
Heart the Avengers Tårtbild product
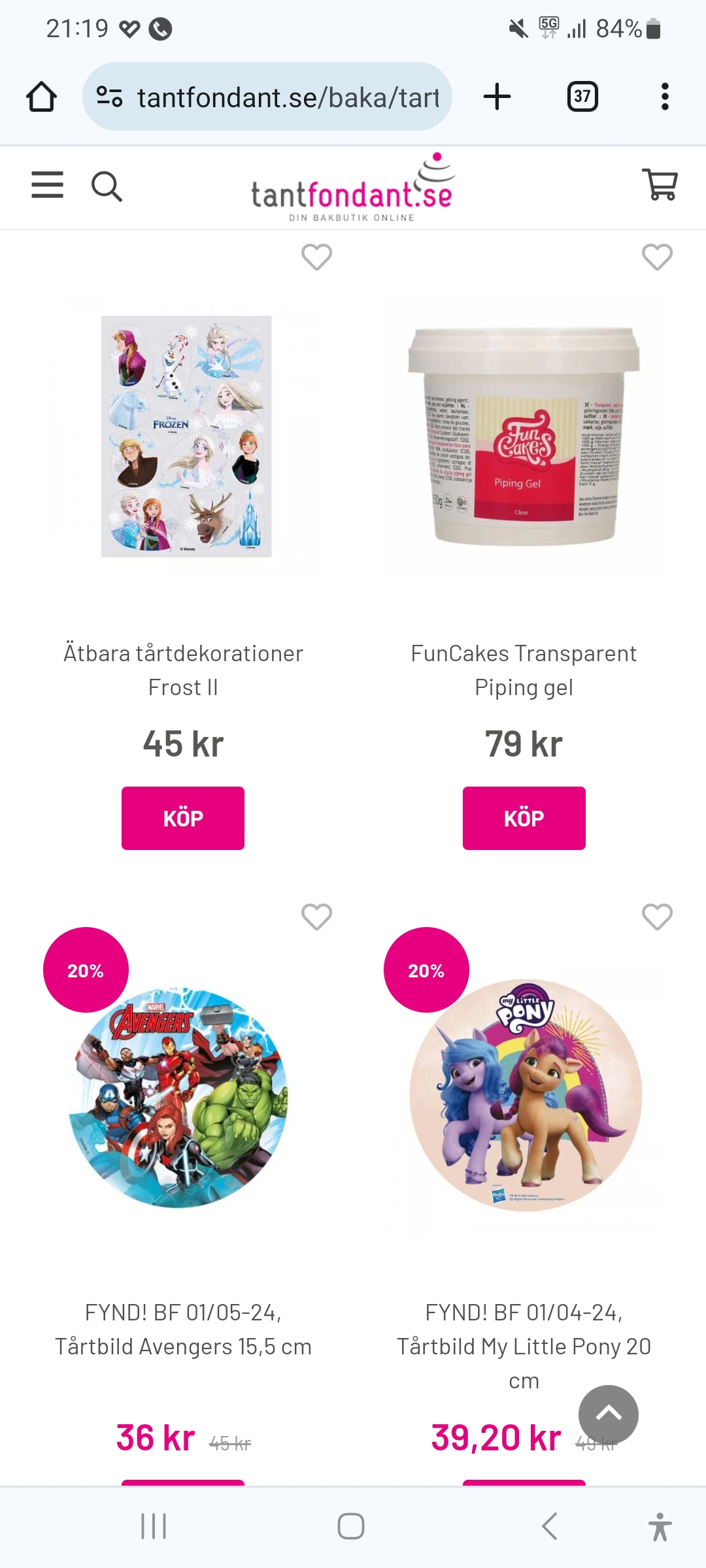point(316,917)
